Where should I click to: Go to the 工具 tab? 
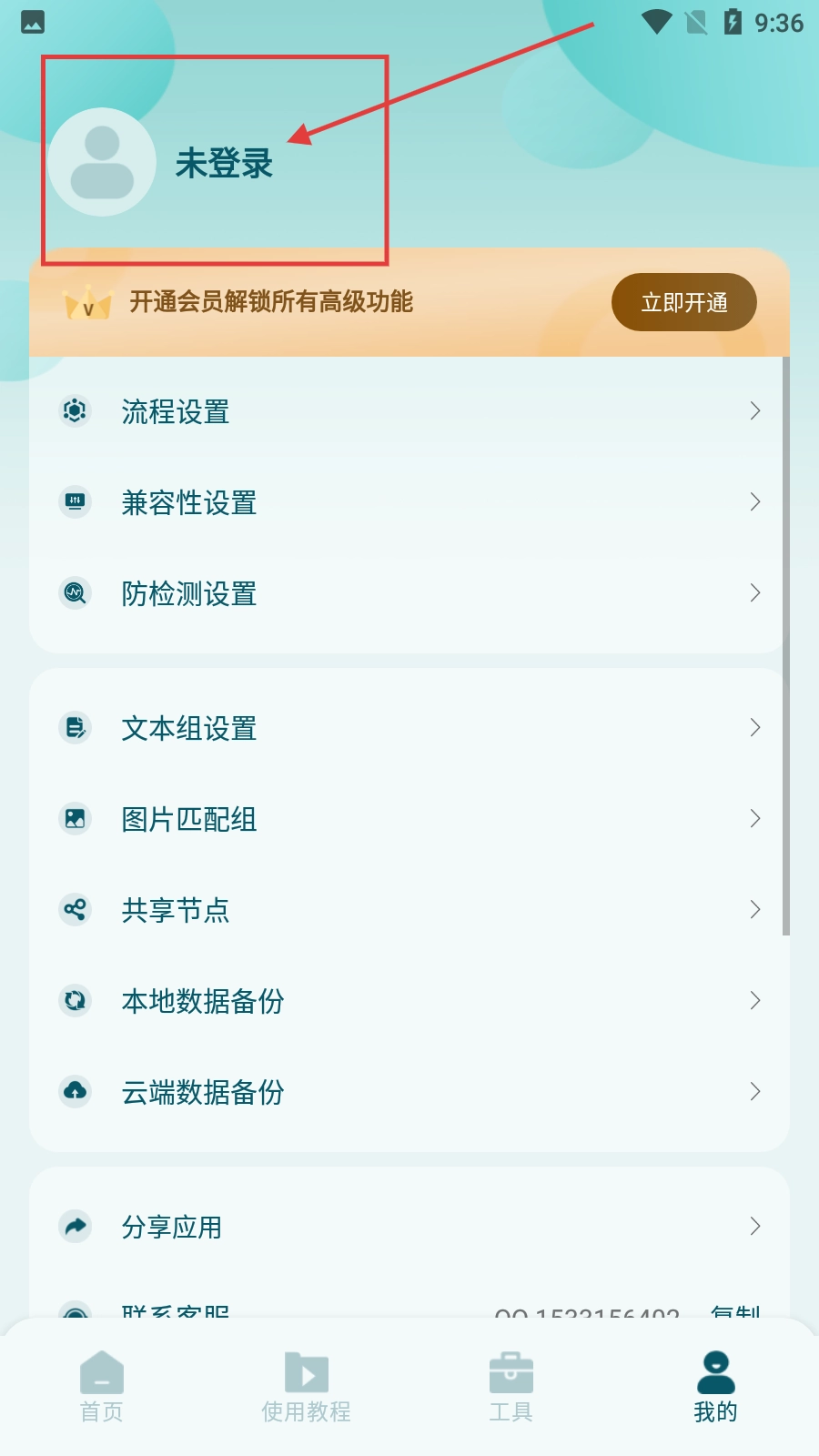[x=511, y=1387]
